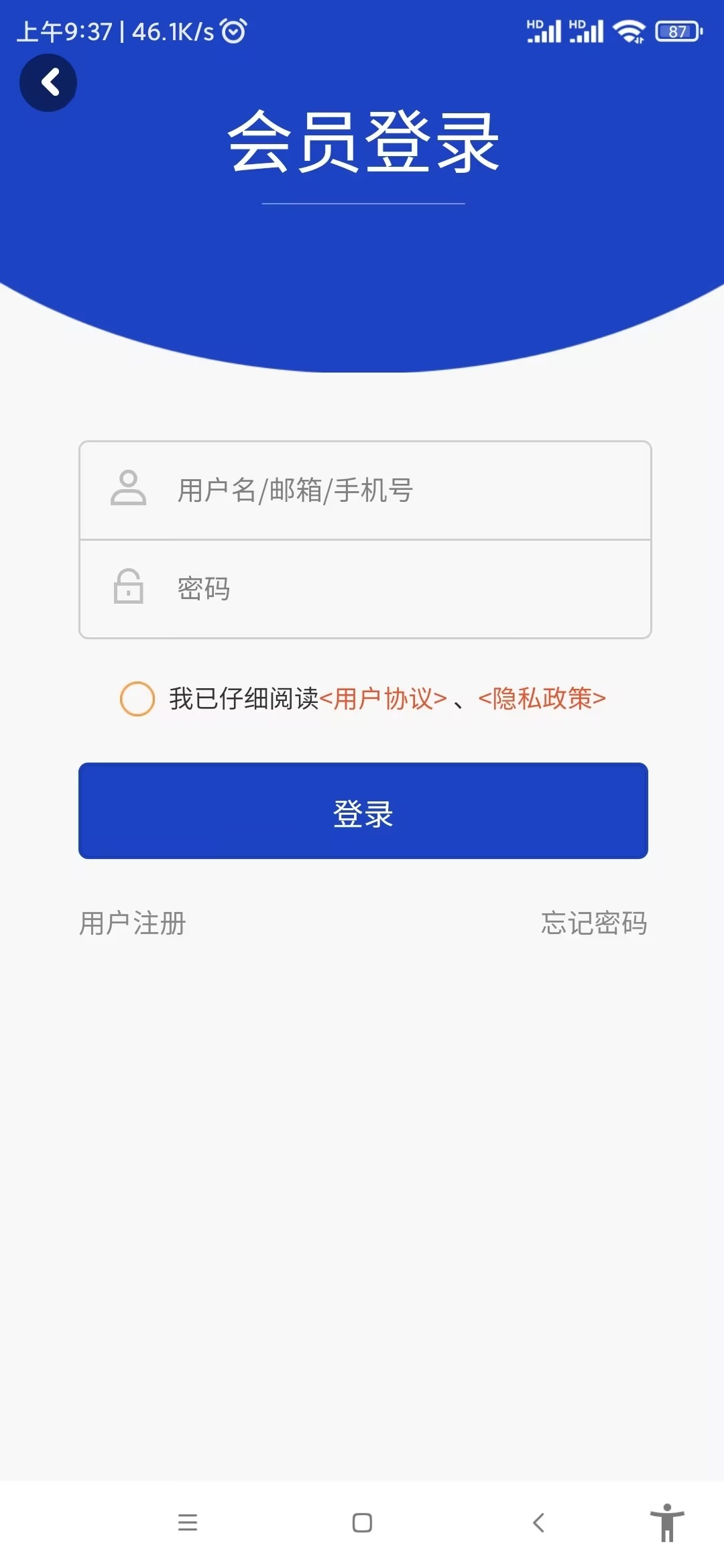Image resolution: width=724 pixels, height=1568 pixels.
Task: Go to the system home screen
Action: (362, 1522)
